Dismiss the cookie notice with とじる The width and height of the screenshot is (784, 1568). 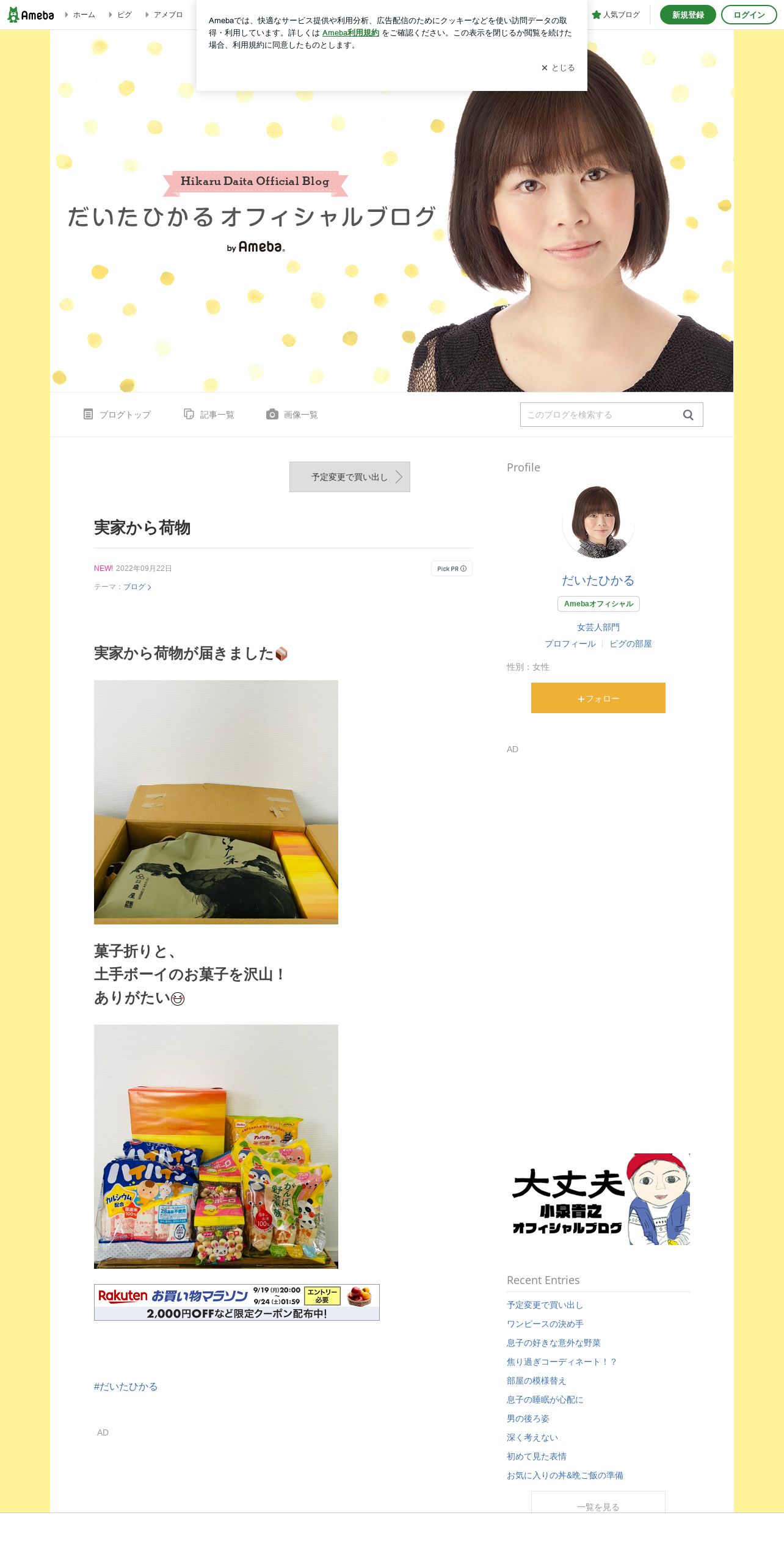[x=558, y=68]
